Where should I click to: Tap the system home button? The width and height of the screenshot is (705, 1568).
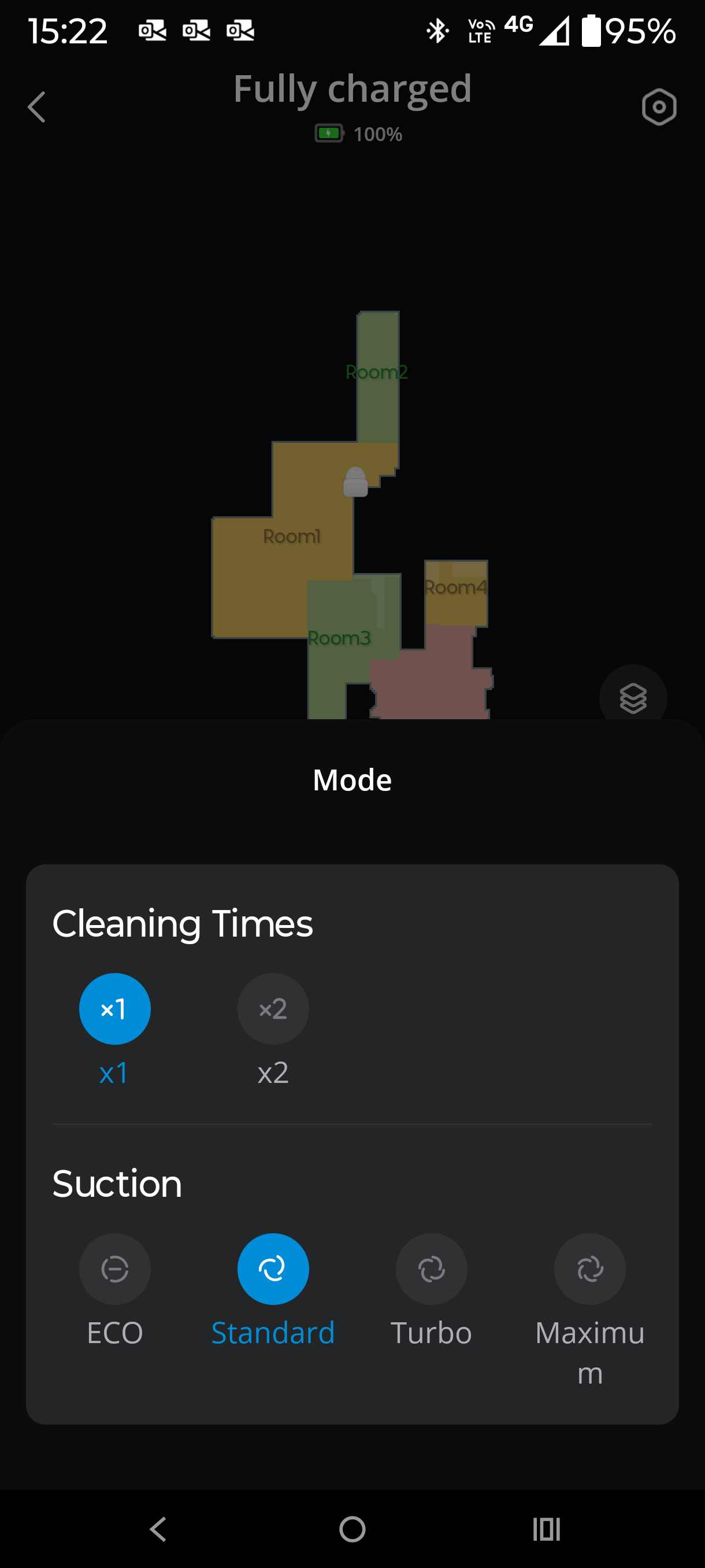click(x=352, y=1529)
